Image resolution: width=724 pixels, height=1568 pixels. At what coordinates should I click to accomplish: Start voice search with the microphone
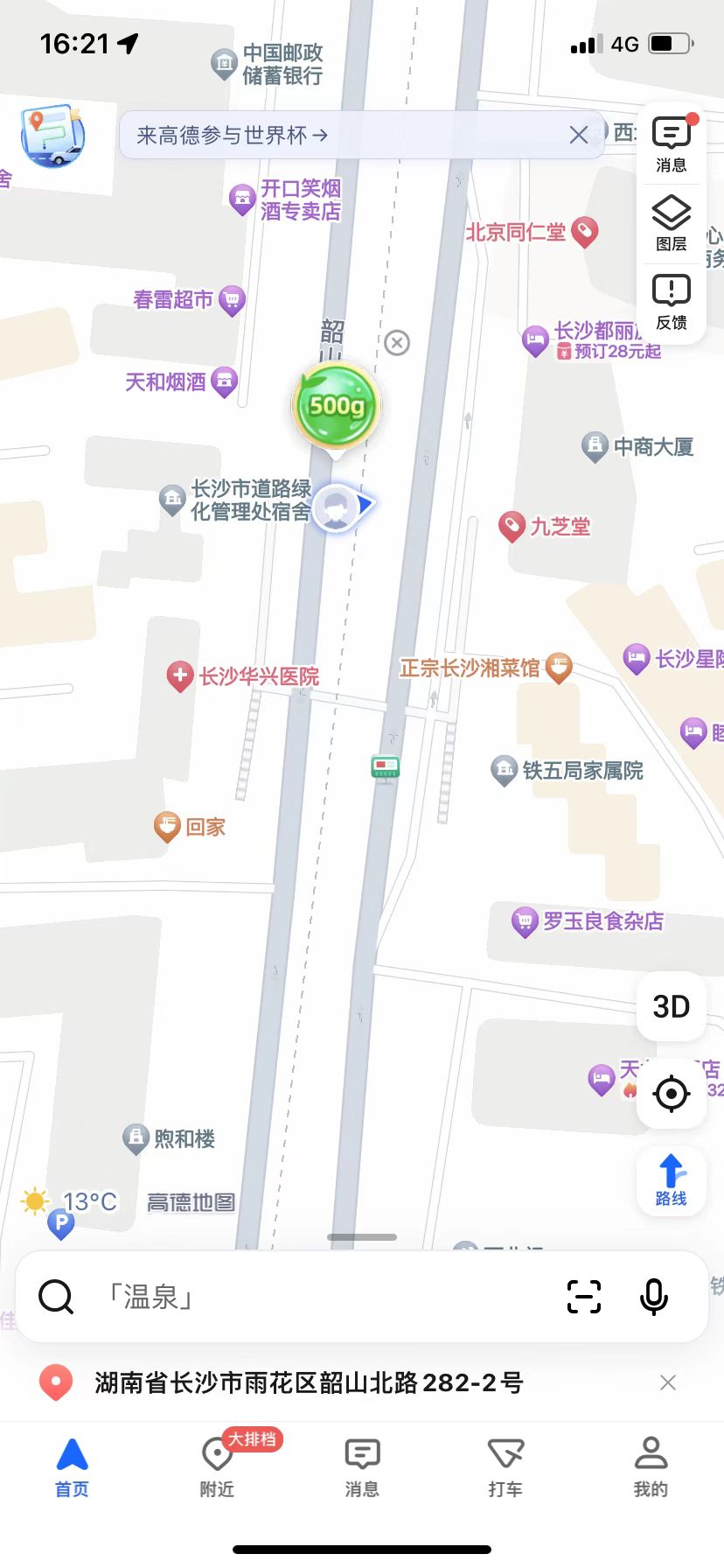click(x=654, y=1297)
